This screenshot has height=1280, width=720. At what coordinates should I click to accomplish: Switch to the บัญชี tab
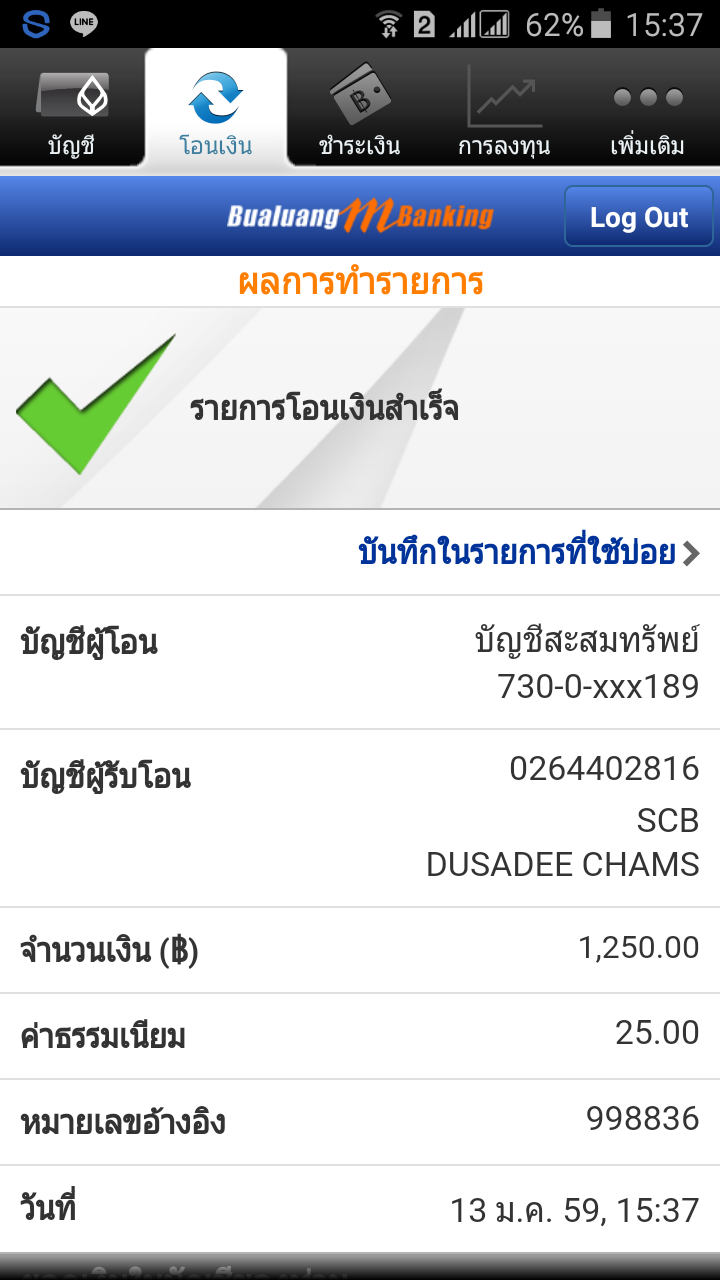(x=72, y=108)
